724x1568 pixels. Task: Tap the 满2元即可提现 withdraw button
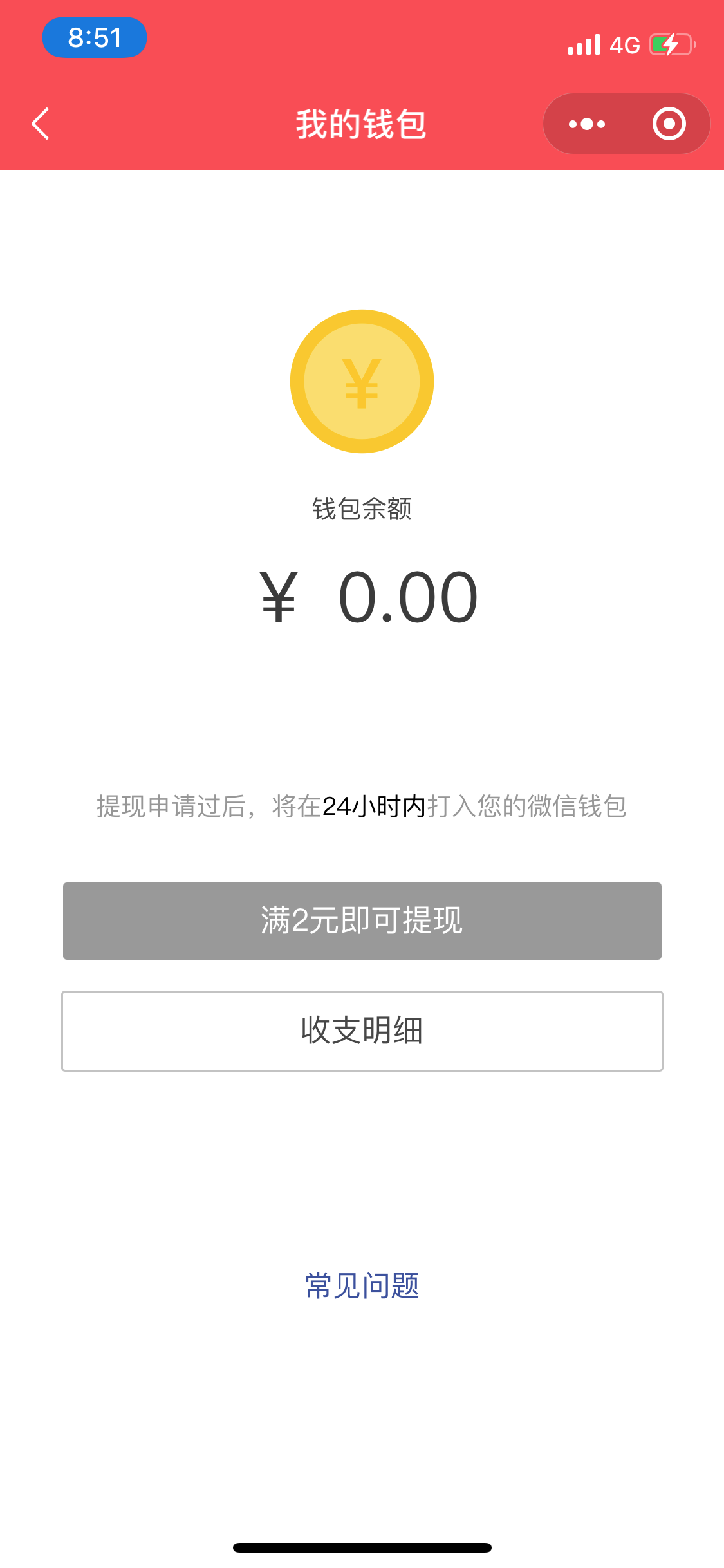(362, 920)
